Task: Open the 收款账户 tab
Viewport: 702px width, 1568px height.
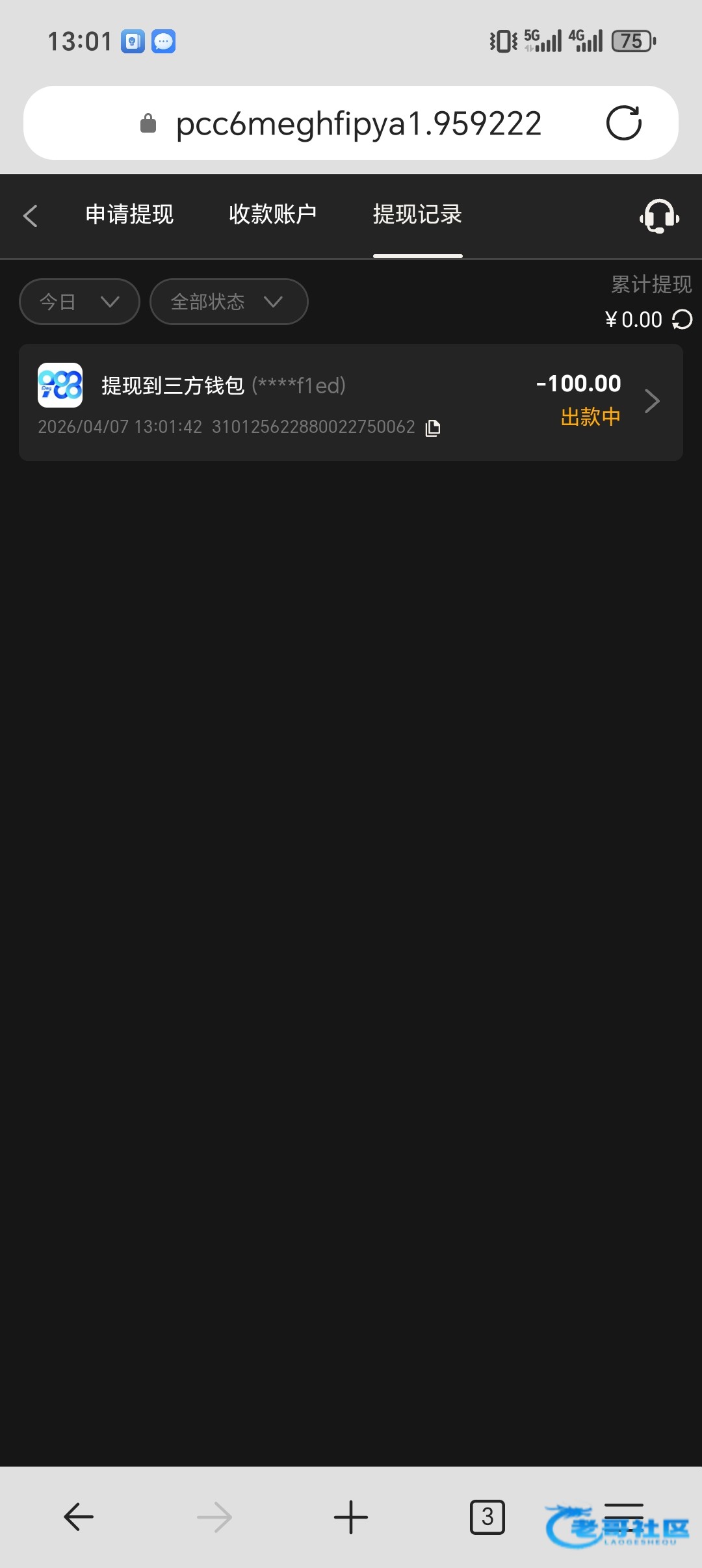Action: (x=272, y=215)
